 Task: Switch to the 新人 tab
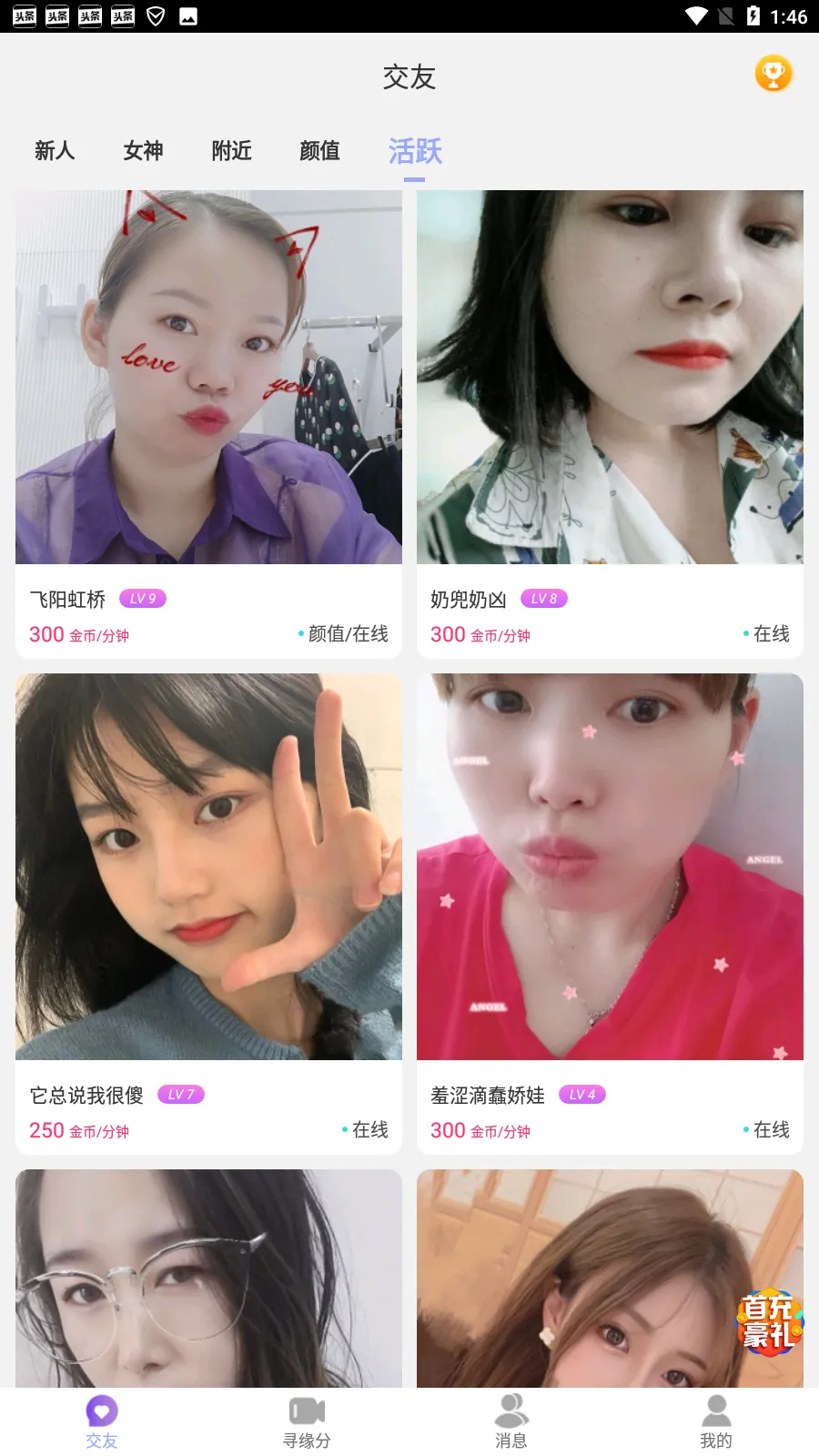coord(55,151)
